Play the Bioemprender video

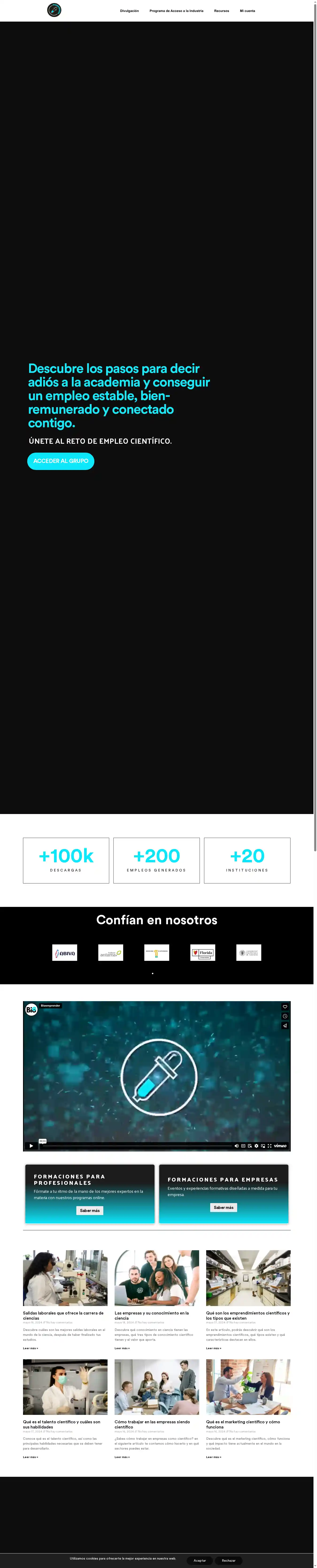(31, 1146)
